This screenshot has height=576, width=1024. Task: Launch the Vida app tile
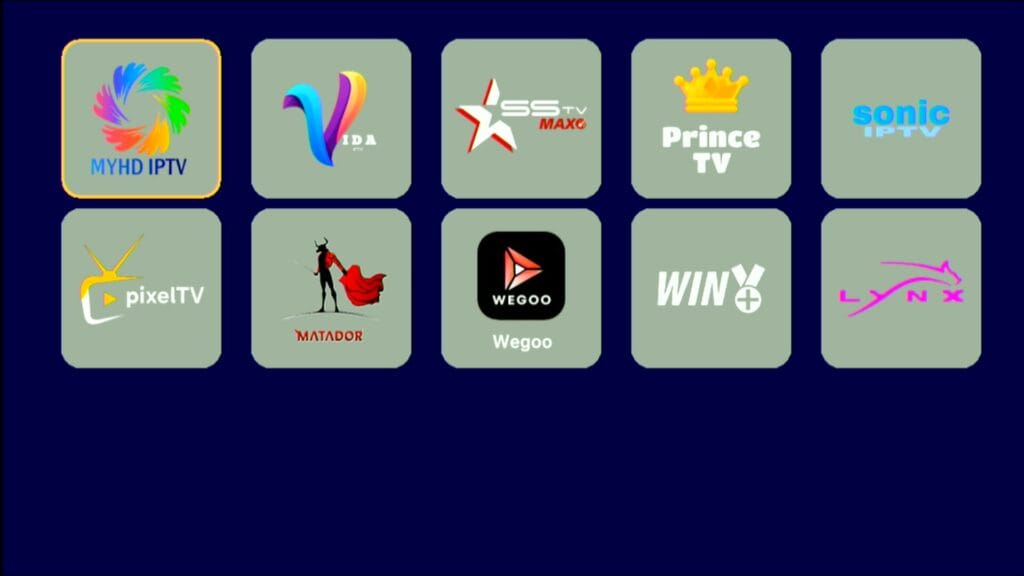tap(331, 119)
